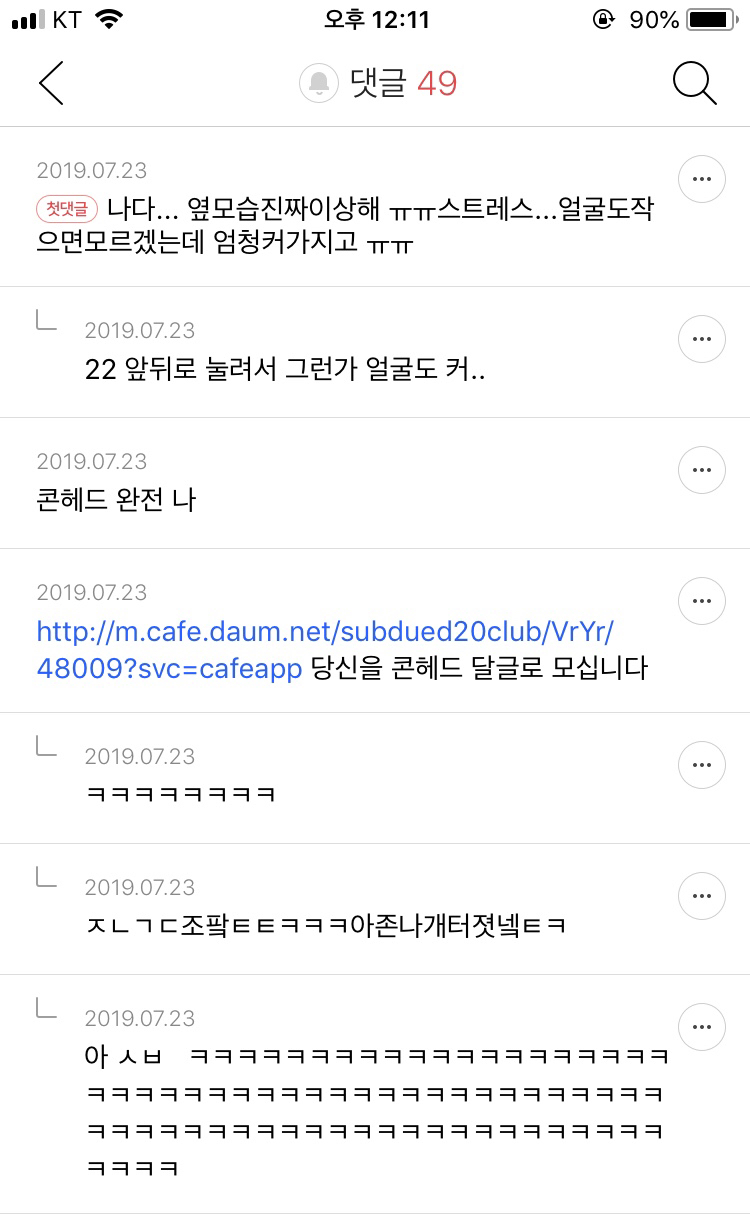Open search with the magnifier icon

coord(694,83)
